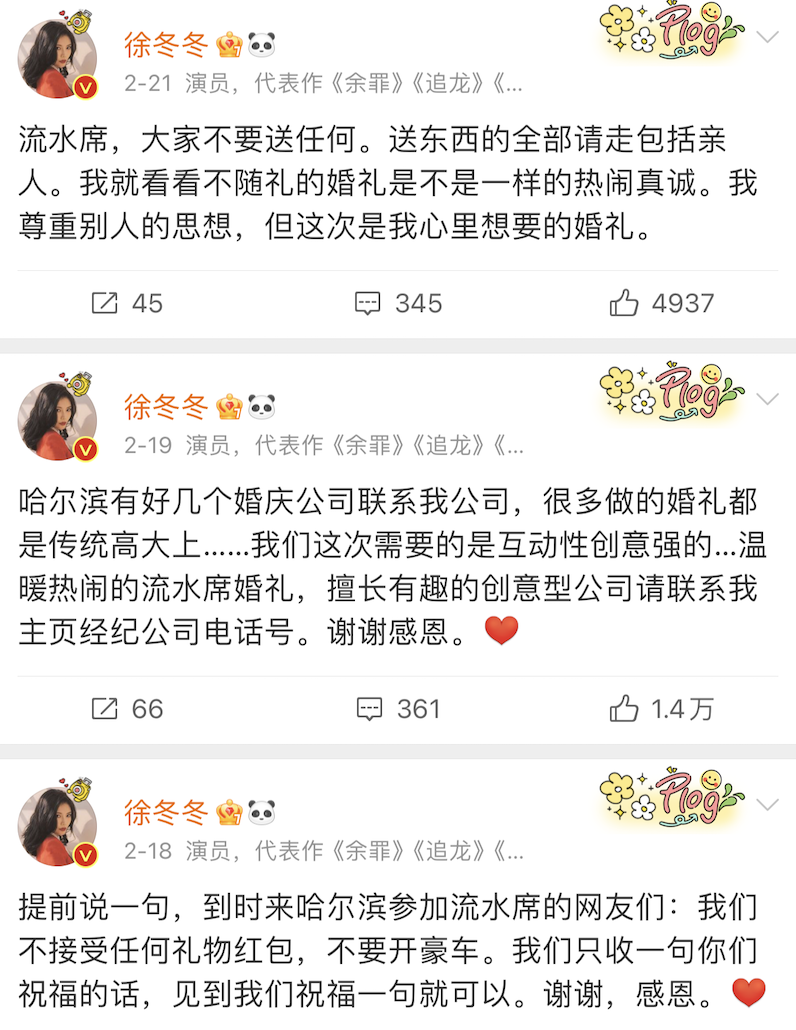Tap the username 徐冬冬 on the 2-19 post
The width and height of the screenshot is (796, 1030).
coord(166,406)
